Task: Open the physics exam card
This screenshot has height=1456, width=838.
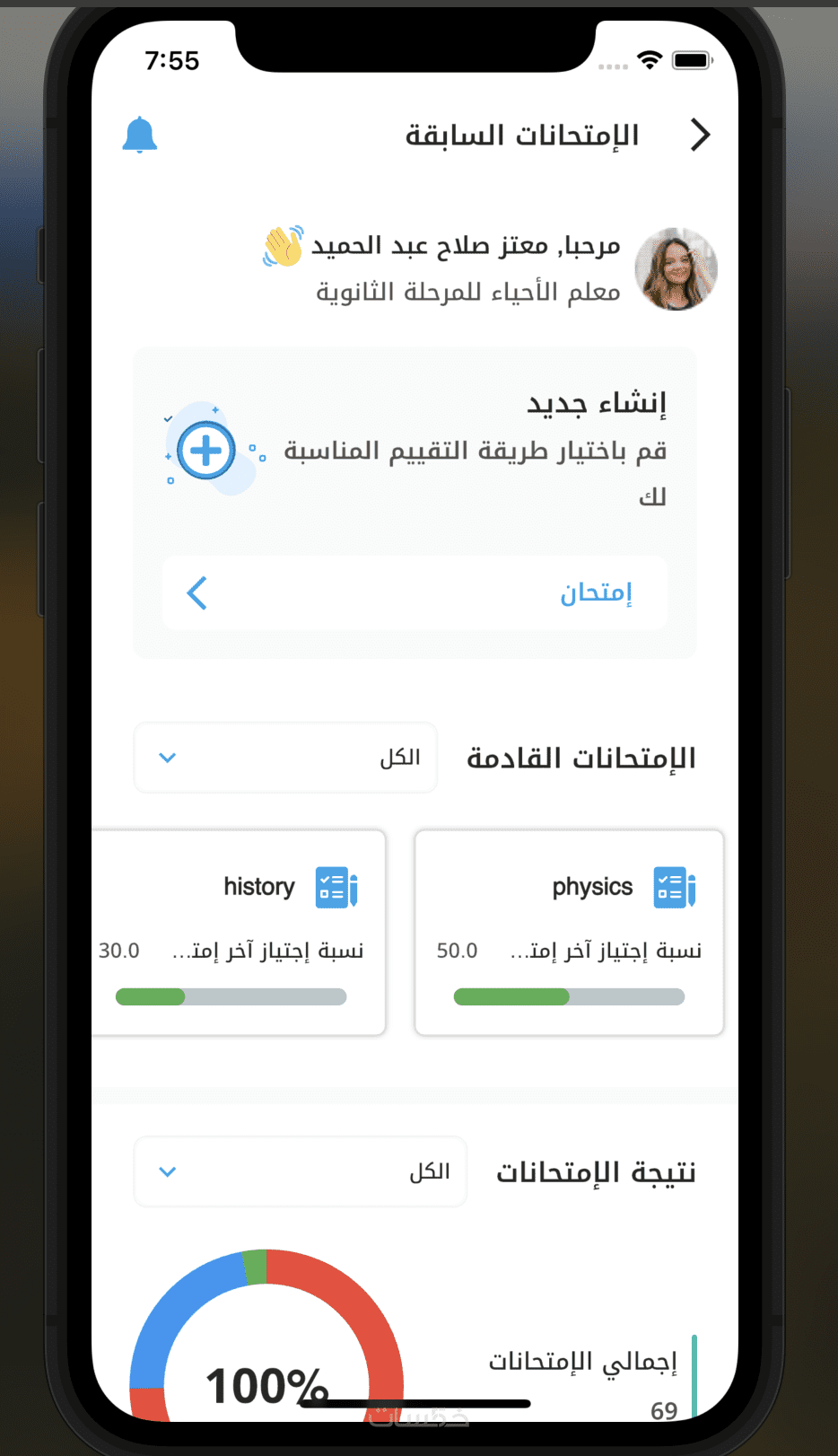Action: pos(569,932)
